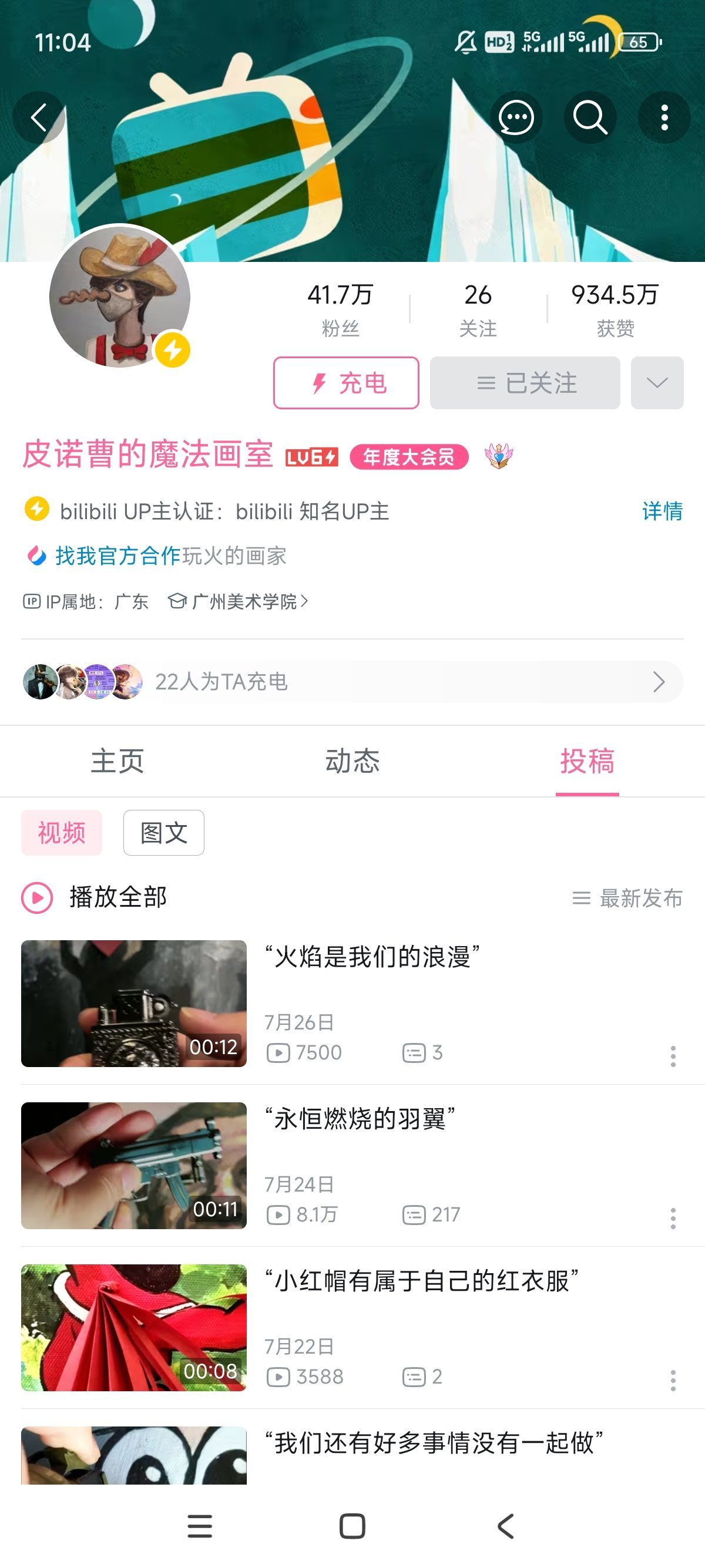Open the video “小红帽有属于自己的红衣服”

point(421,1281)
